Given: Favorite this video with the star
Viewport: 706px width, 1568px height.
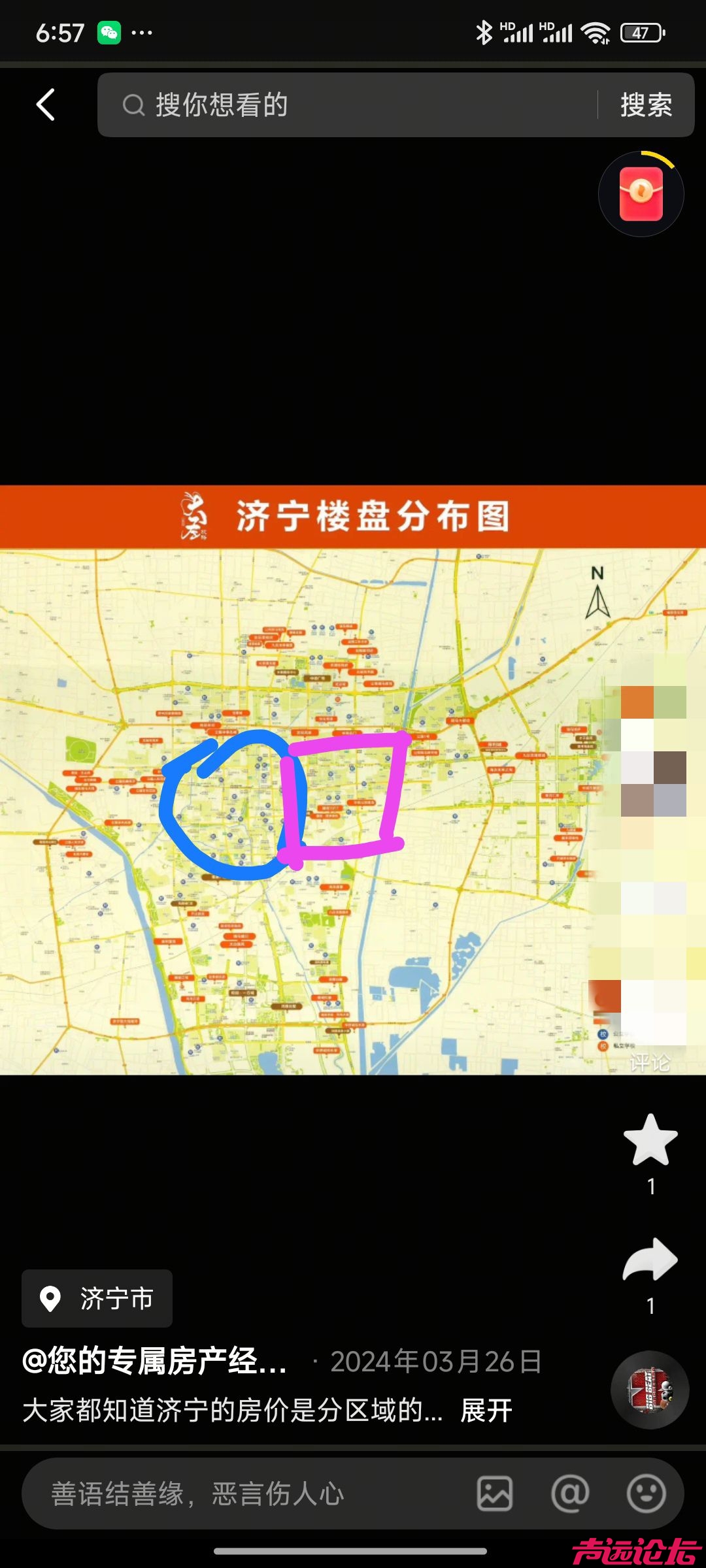Looking at the screenshot, I should pos(650,1140).
